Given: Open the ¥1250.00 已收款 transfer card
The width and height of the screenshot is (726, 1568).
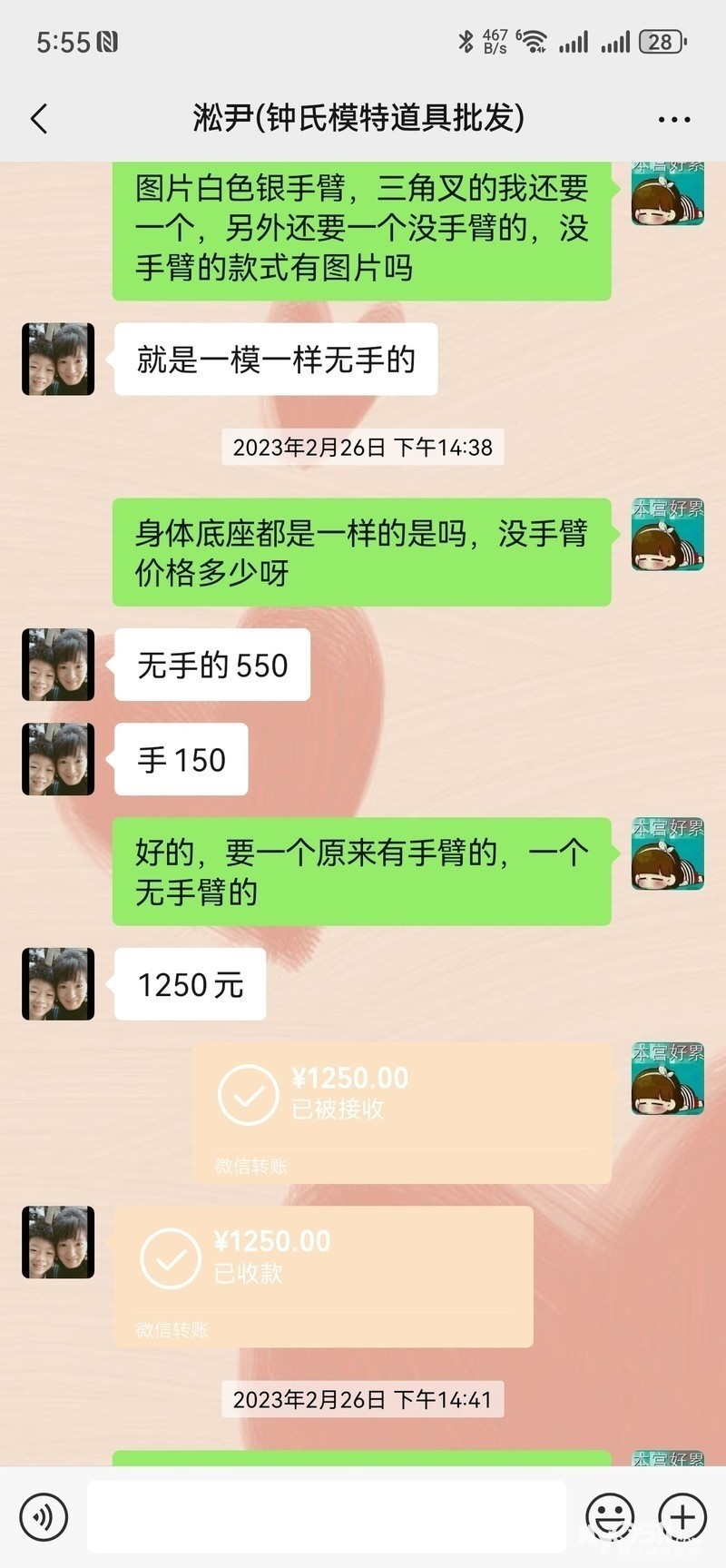Looking at the screenshot, I should pos(323,1276).
